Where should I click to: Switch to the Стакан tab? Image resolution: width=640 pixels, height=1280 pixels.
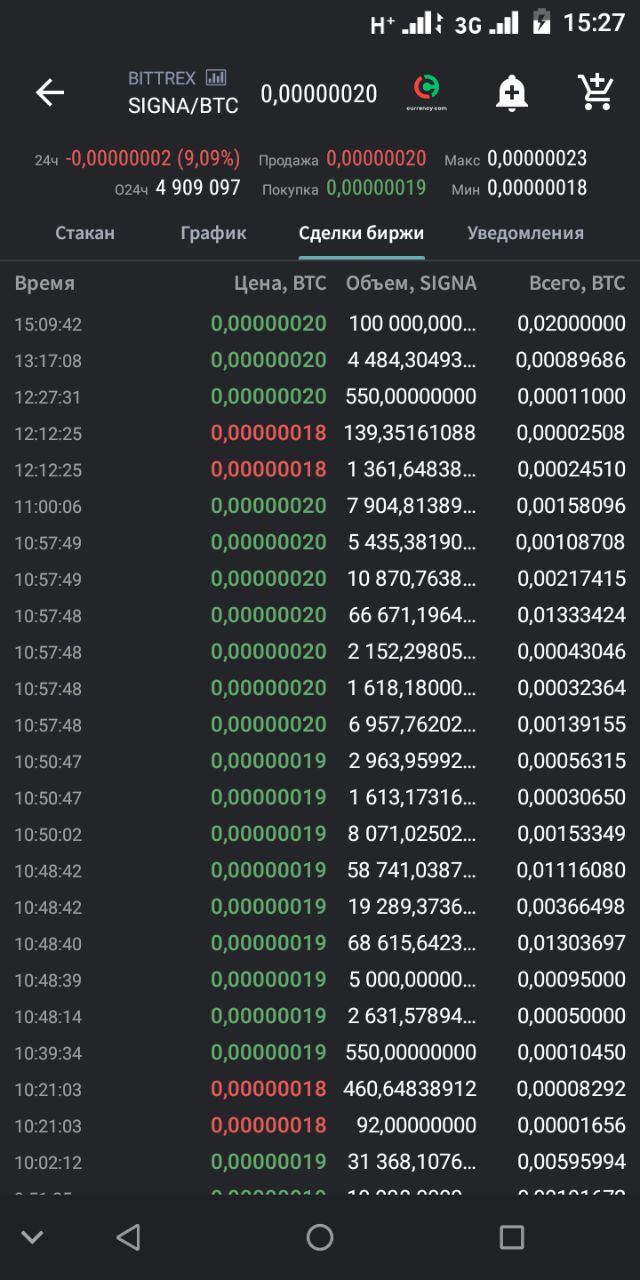click(x=85, y=233)
